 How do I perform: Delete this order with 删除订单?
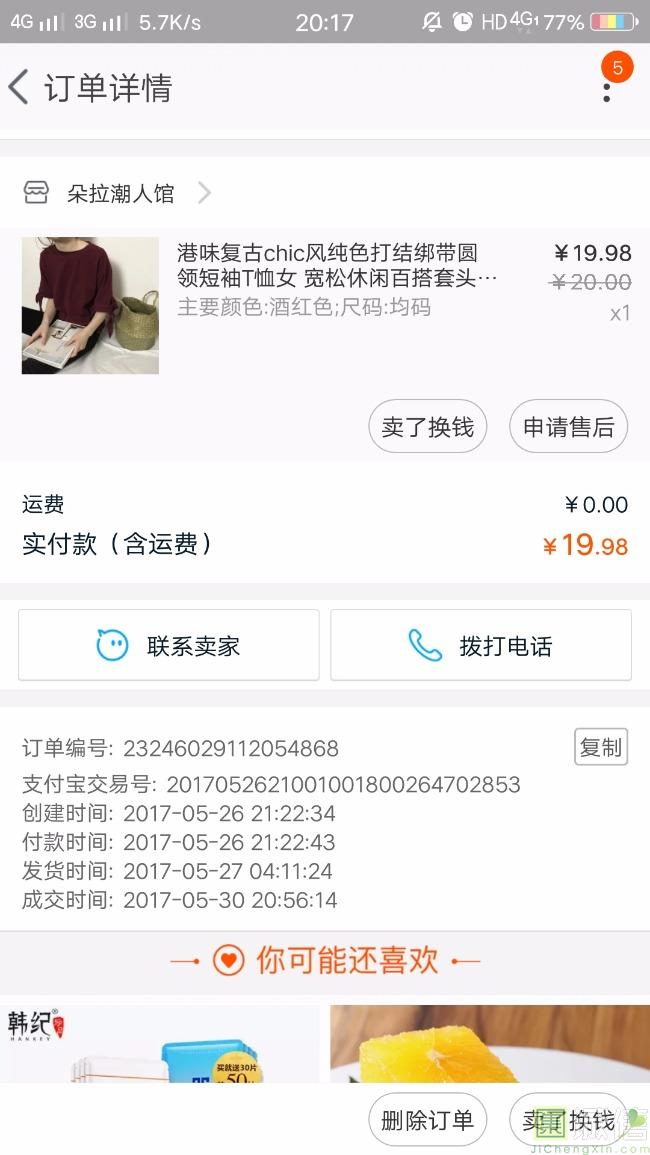coord(427,1120)
